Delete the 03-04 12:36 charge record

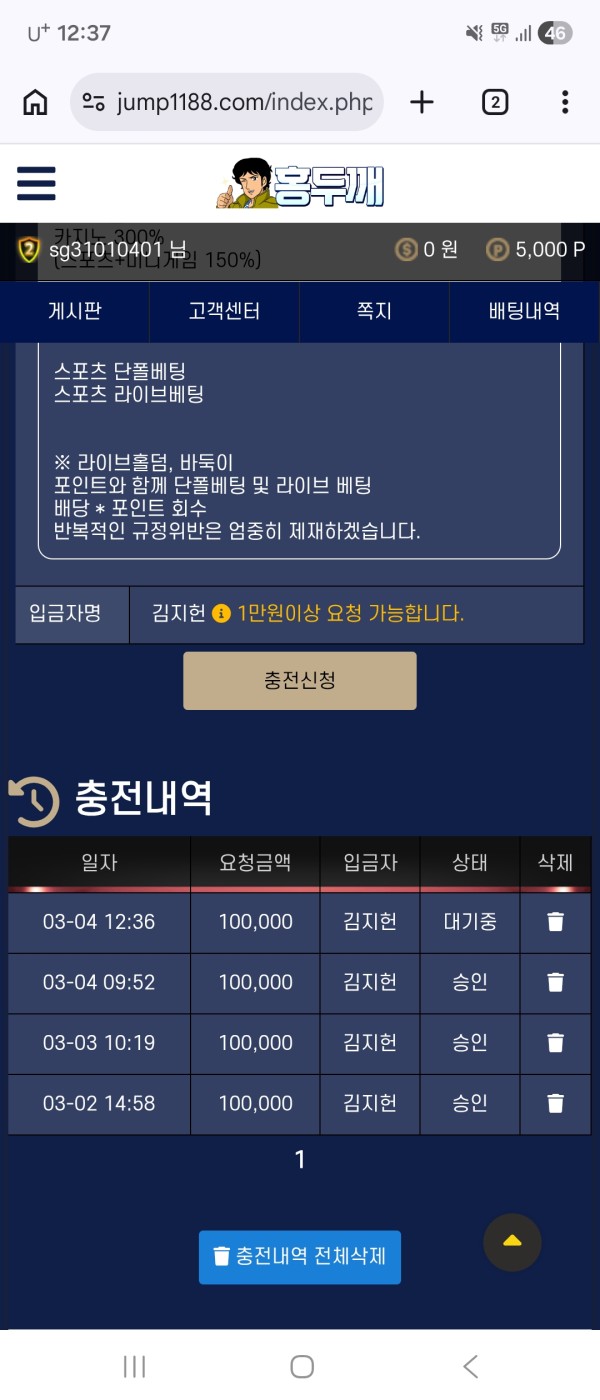(555, 922)
